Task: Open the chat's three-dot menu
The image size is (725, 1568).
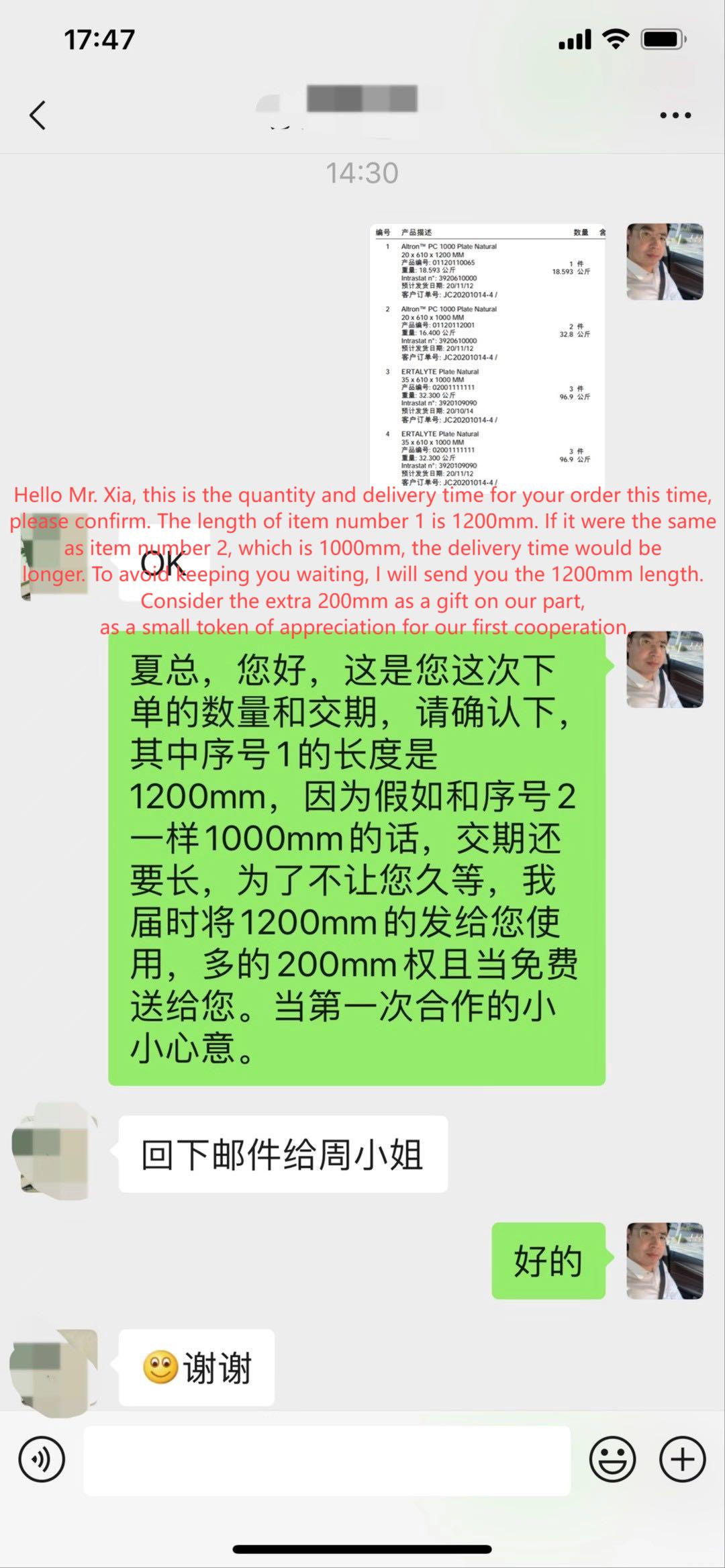Action: pyautogui.click(x=675, y=115)
